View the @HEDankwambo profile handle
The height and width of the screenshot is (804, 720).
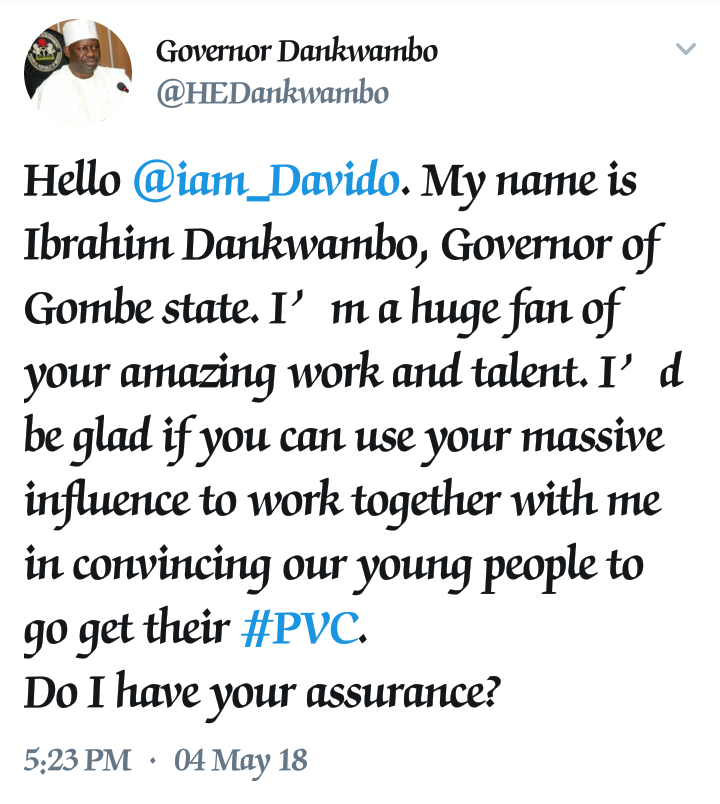point(272,94)
